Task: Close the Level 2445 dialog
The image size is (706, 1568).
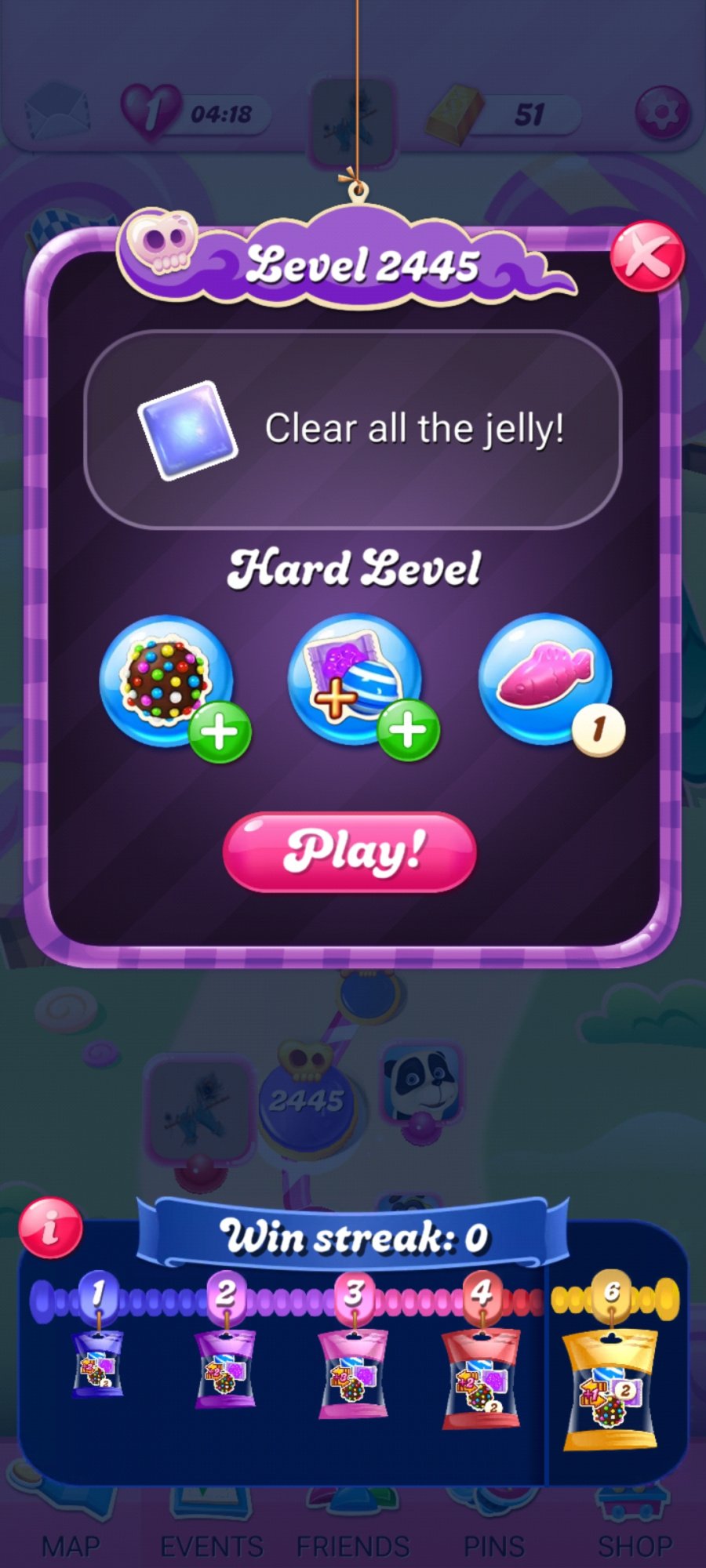Action: pos(647,256)
